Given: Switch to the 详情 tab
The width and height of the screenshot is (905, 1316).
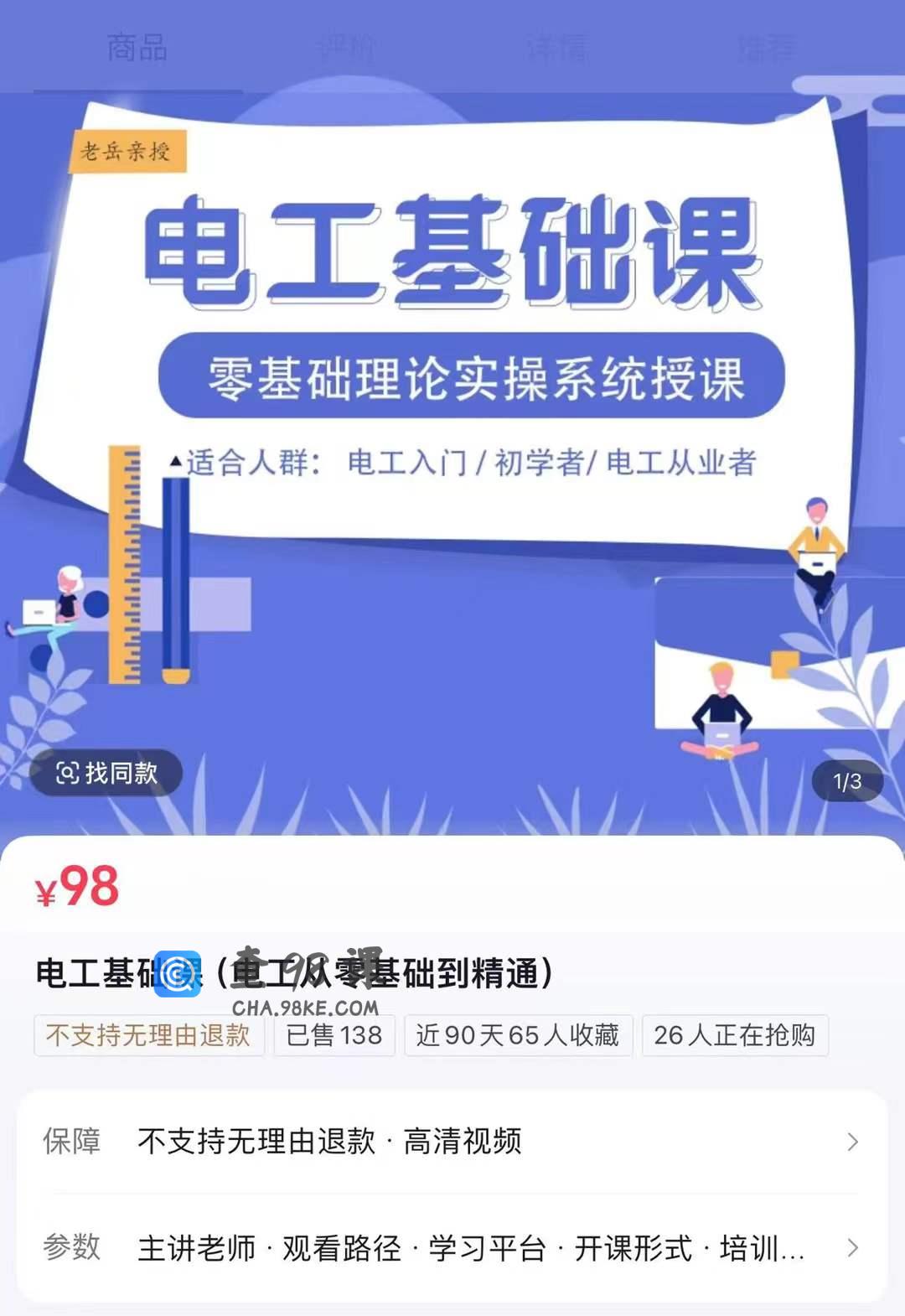Looking at the screenshot, I should [557, 48].
